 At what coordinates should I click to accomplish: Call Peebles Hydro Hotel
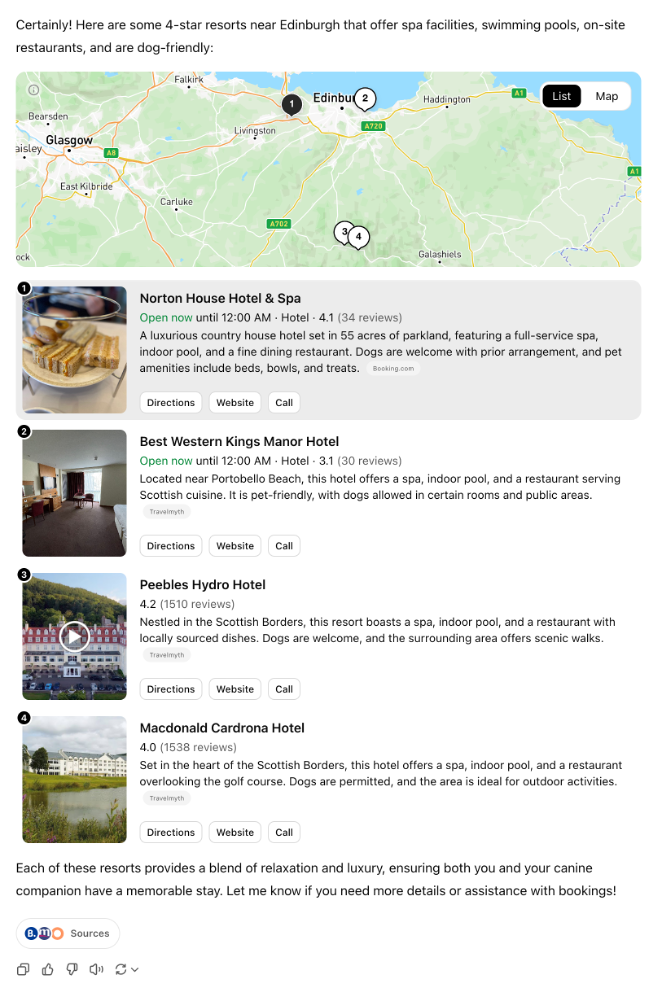point(284,689)
